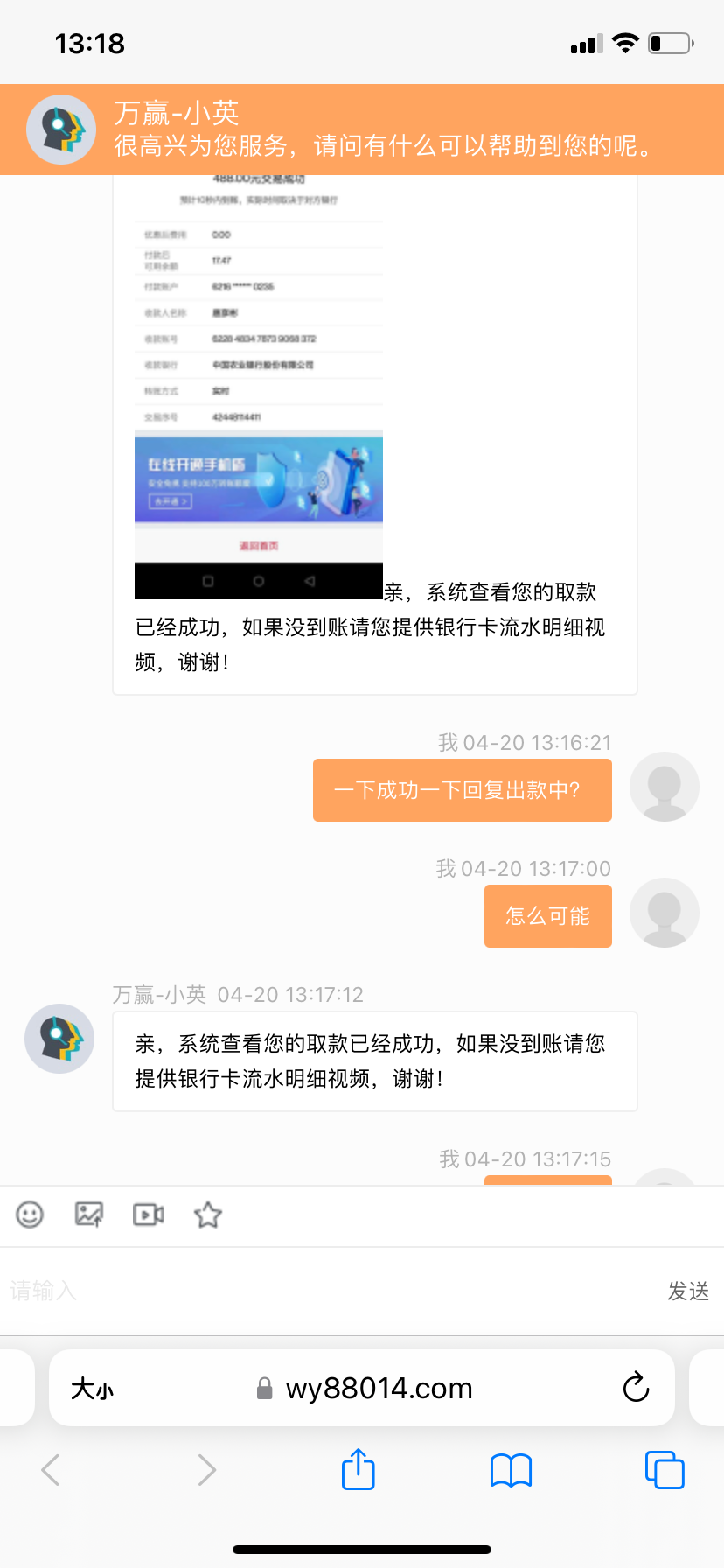Attach an image to the chat

[89, 1214]
